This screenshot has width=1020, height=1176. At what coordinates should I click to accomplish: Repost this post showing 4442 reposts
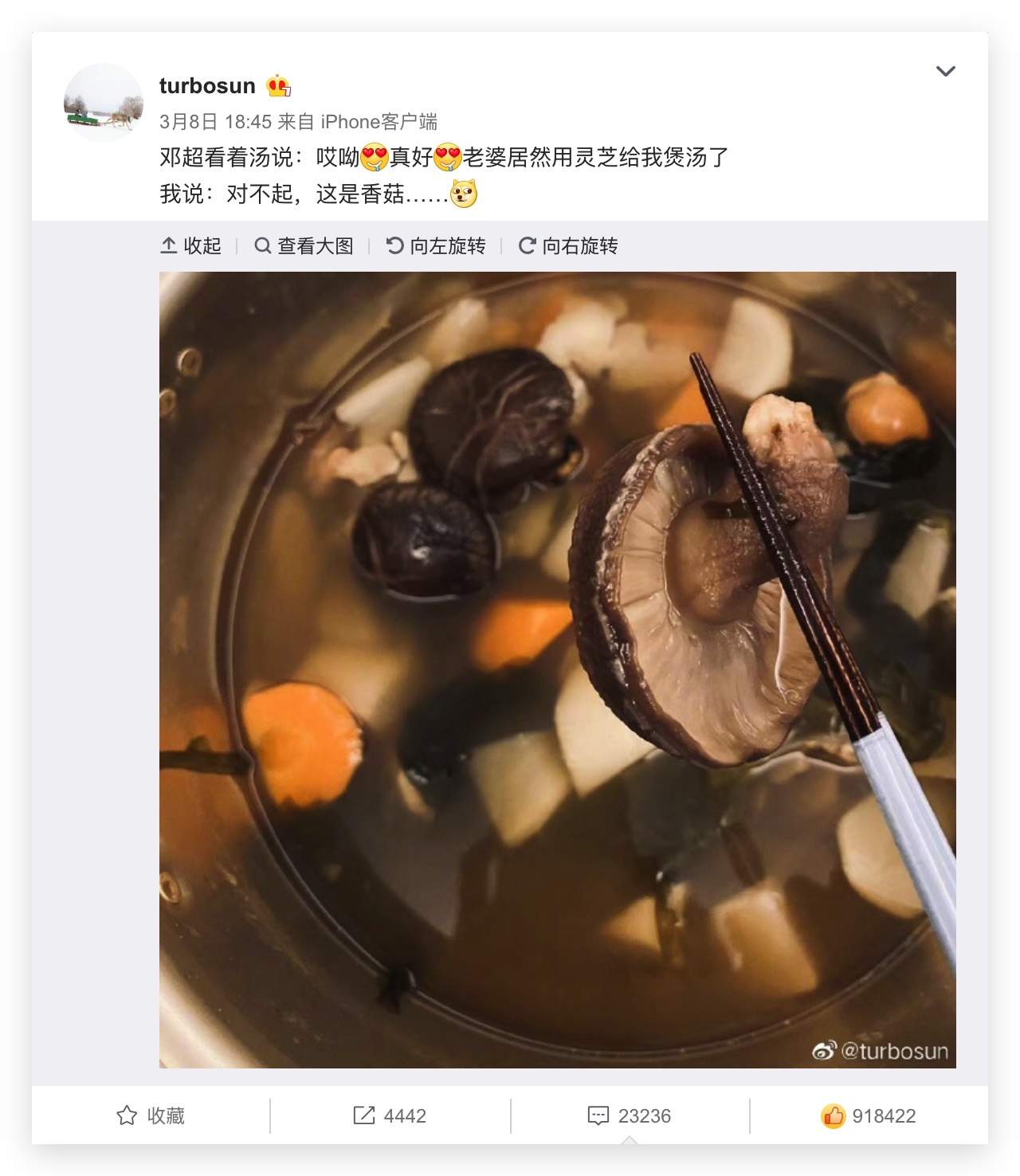[x=390, y=1115]
